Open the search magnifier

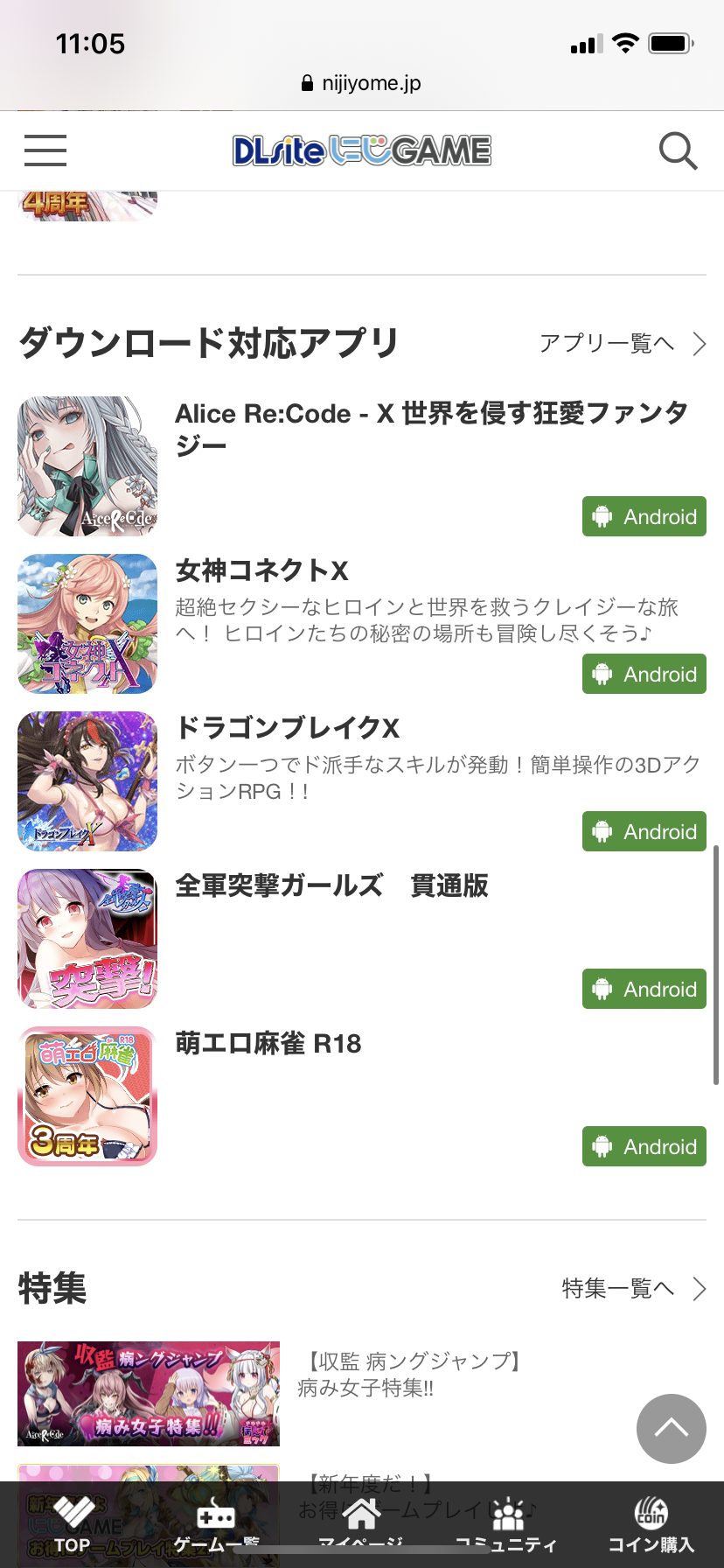(x=678, y=150)
